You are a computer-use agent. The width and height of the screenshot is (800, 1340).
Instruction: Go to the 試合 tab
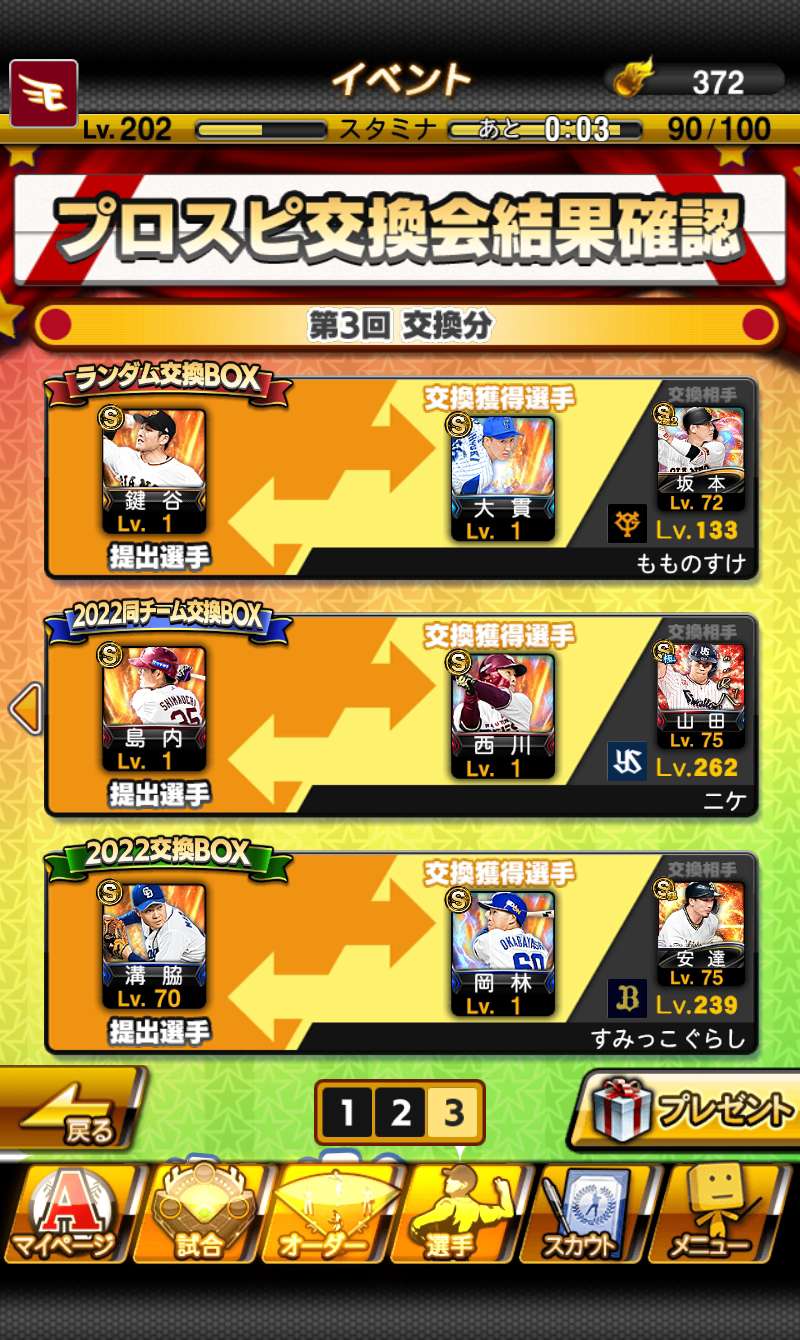click(198, 1212)
